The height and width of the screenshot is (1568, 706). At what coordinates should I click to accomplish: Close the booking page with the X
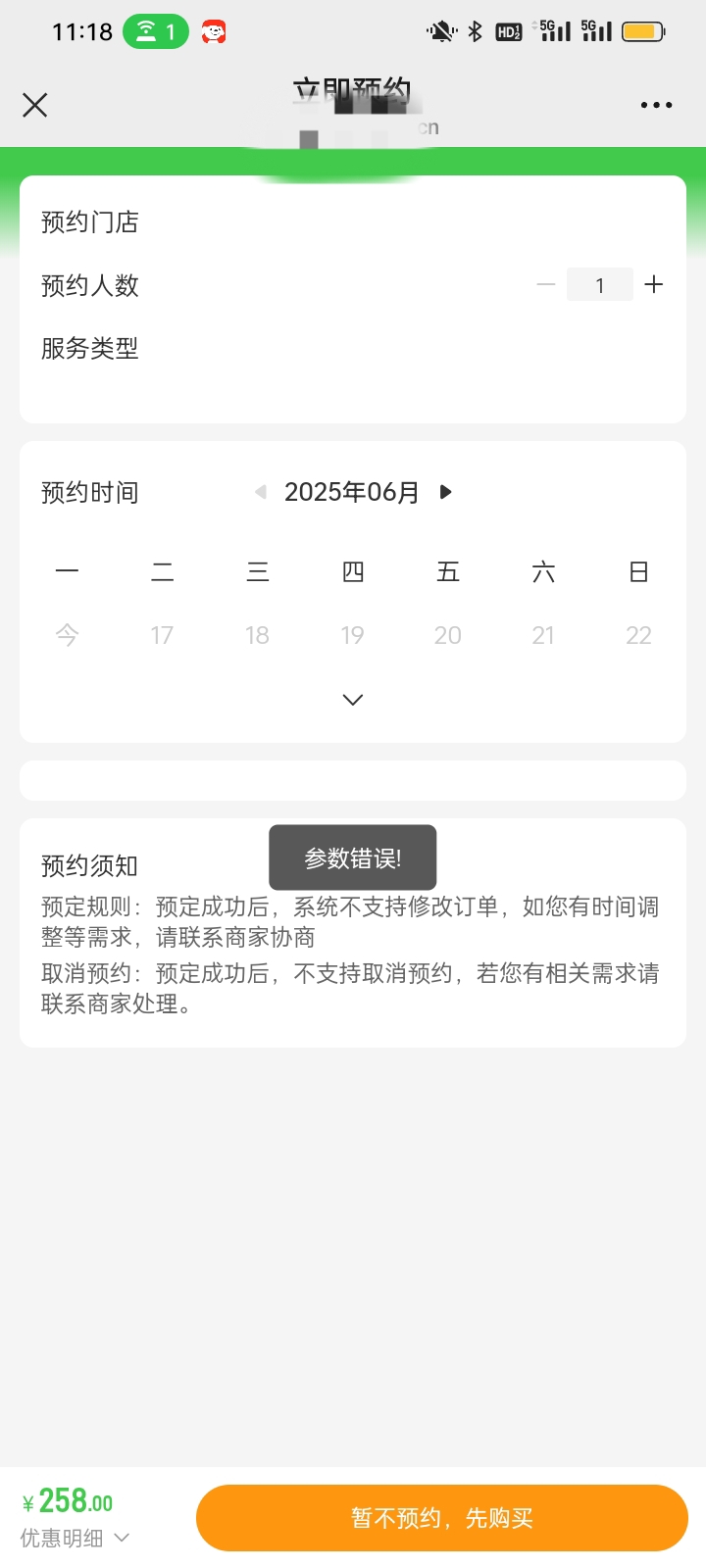point(35,105)
